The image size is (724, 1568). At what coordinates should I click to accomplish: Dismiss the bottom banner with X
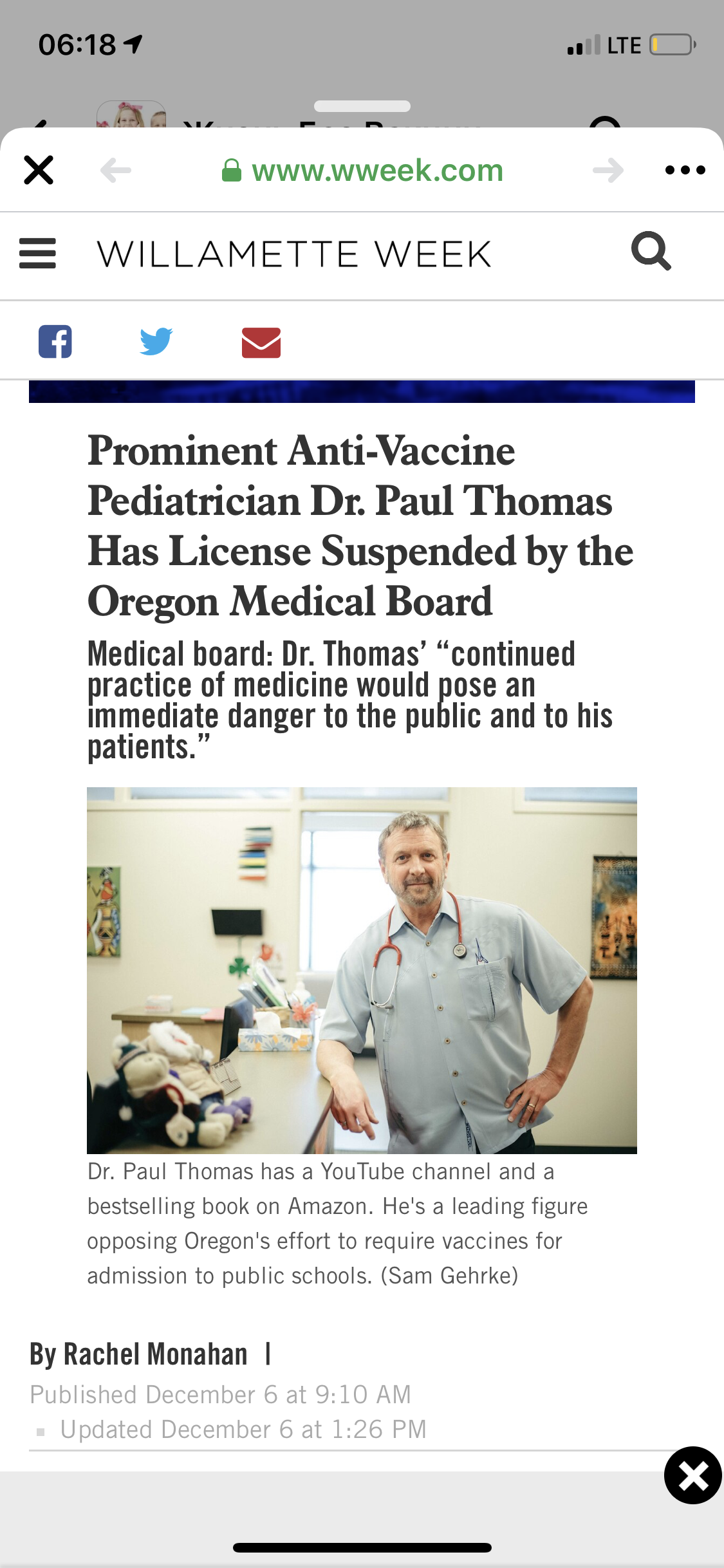(693, 1475)
